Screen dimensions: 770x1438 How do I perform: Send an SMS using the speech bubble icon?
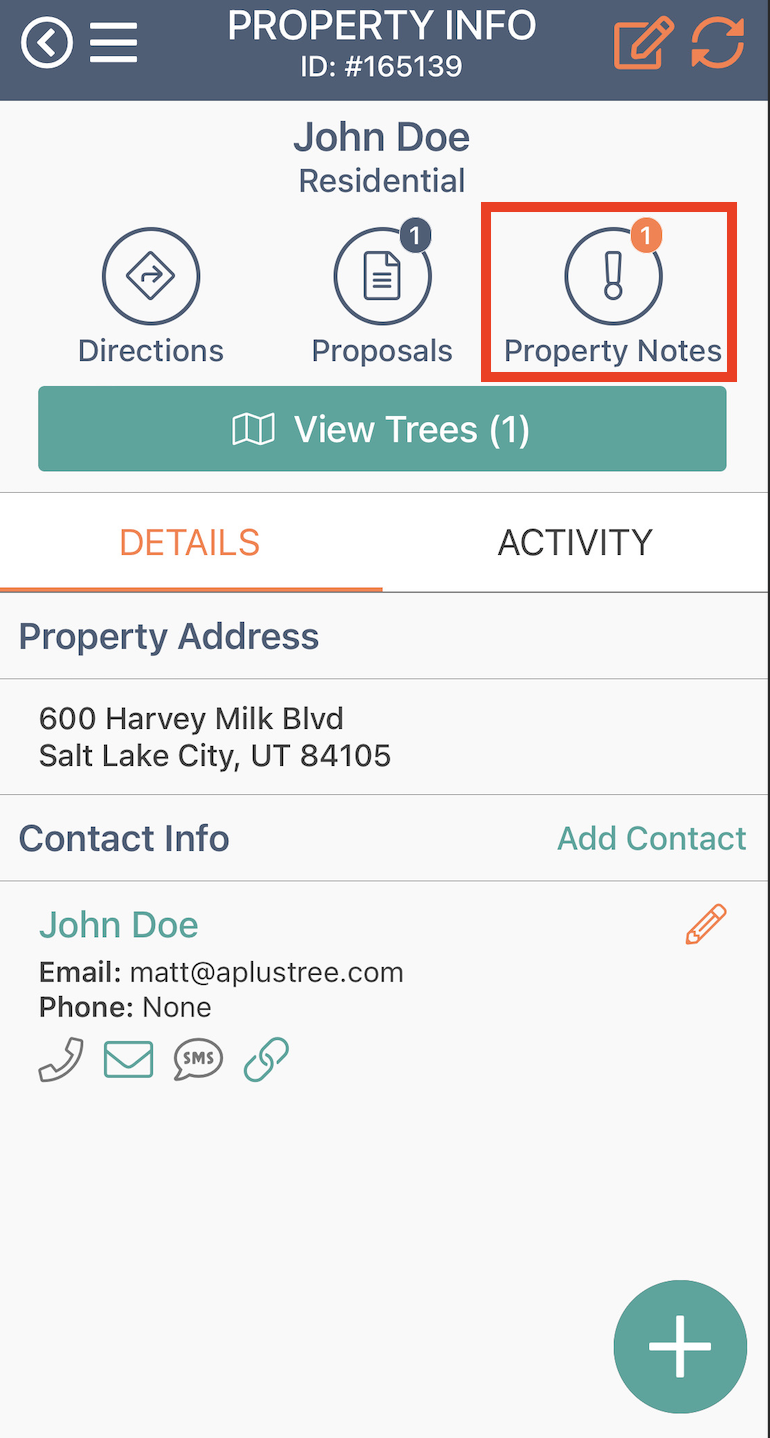click(x=197, y=1059)
